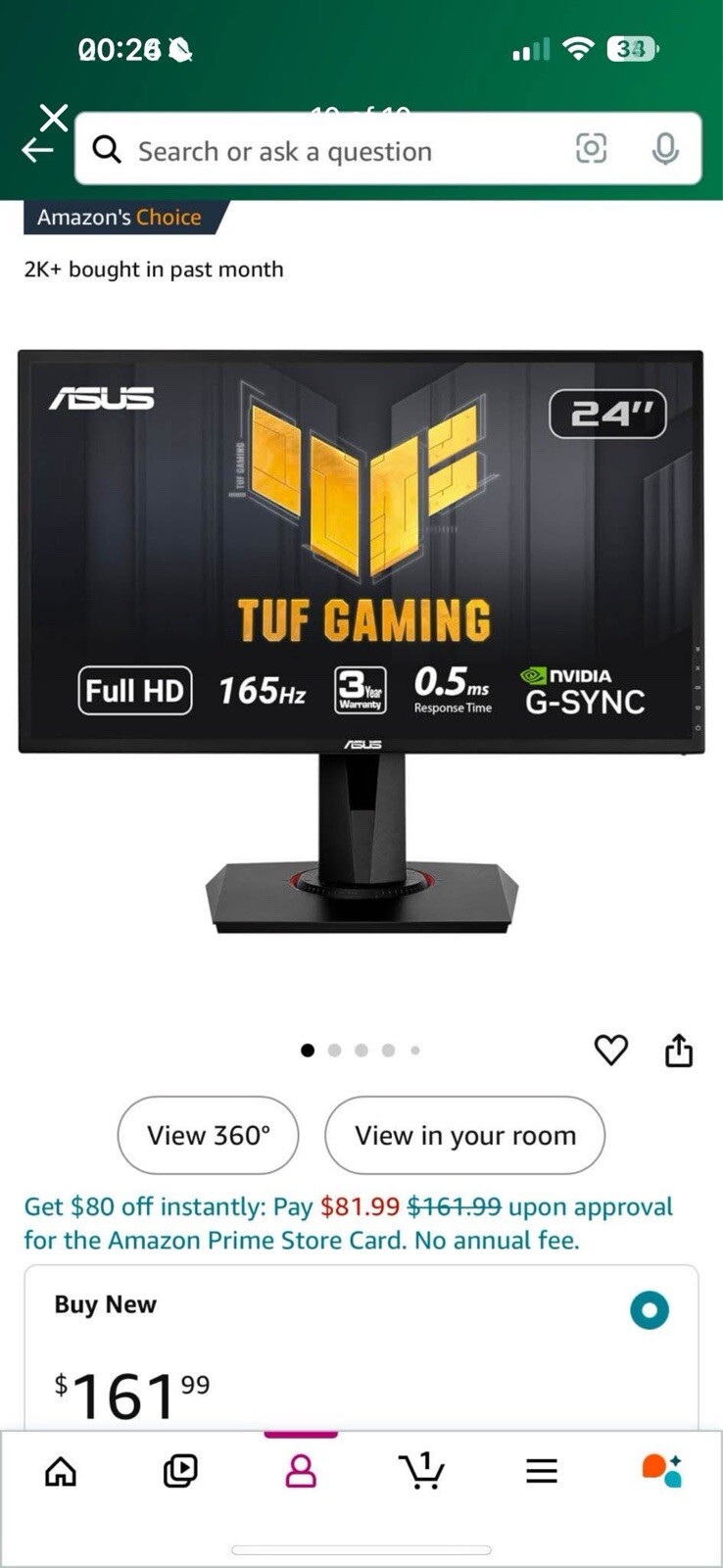Tap the search or ask a question field
Viewport: 723px width, 1568px height.
pos(333,151)
